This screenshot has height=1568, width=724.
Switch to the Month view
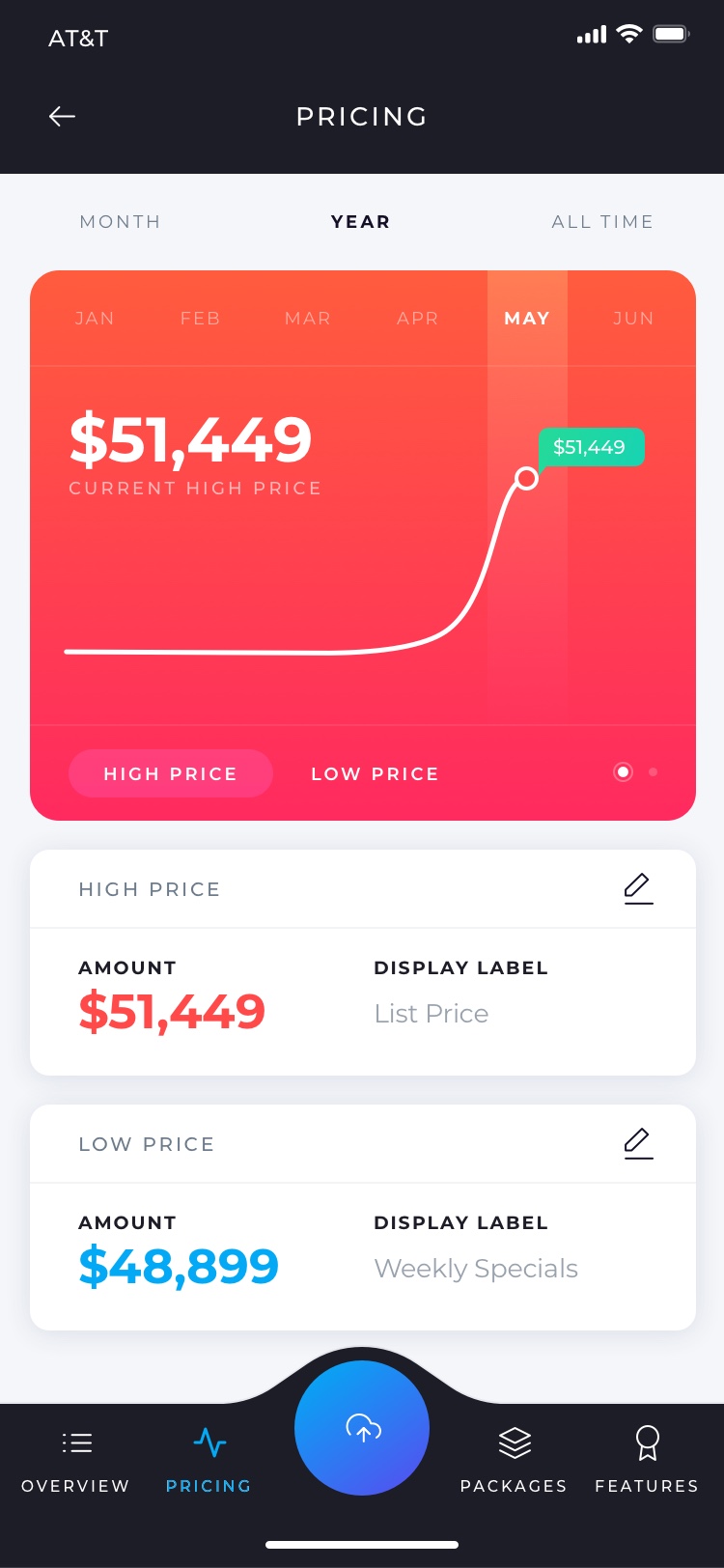click(x=120, y=222)
